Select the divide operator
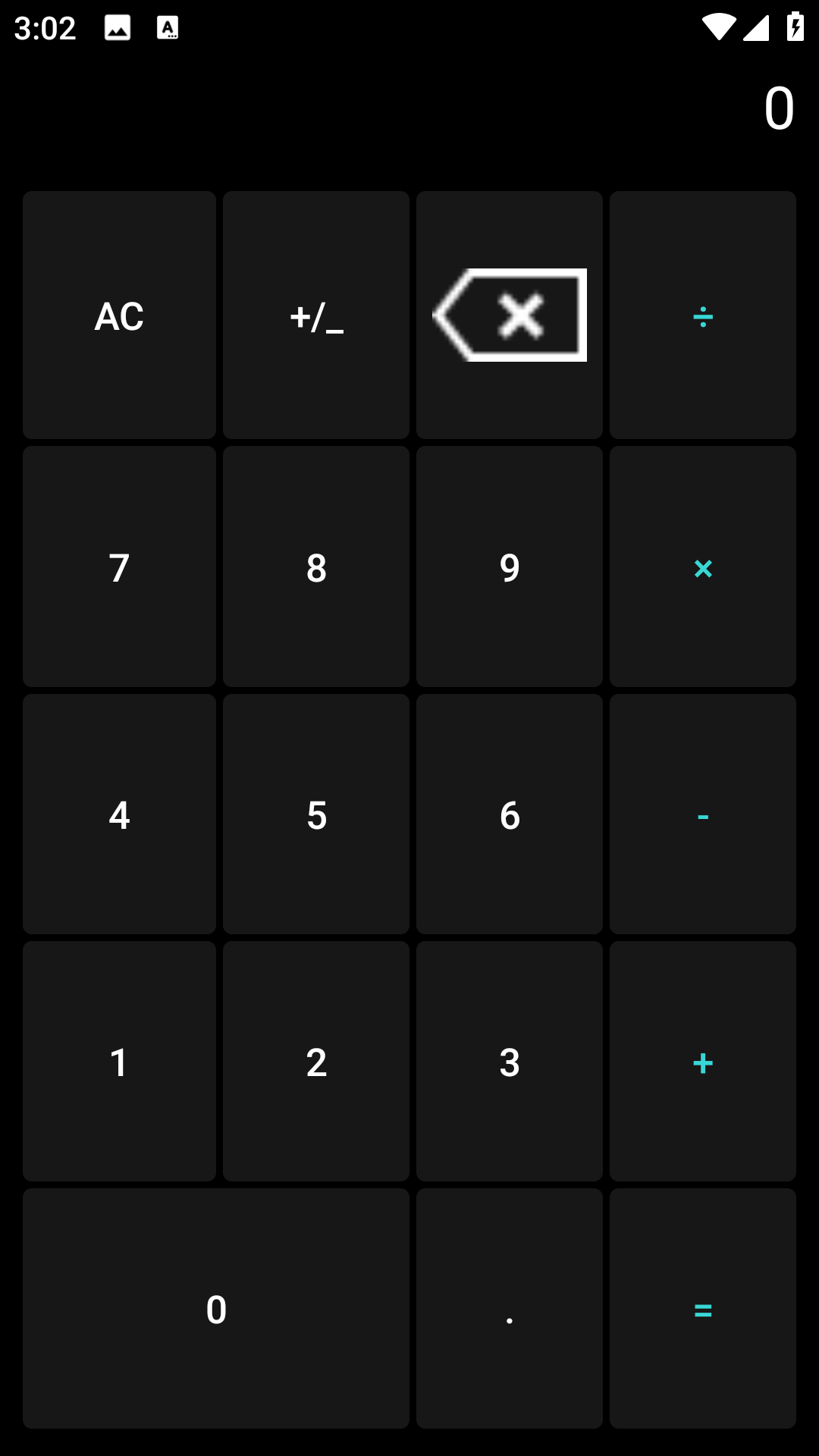This screenshot has width=819, height=1456. click(x=703, y=315)
